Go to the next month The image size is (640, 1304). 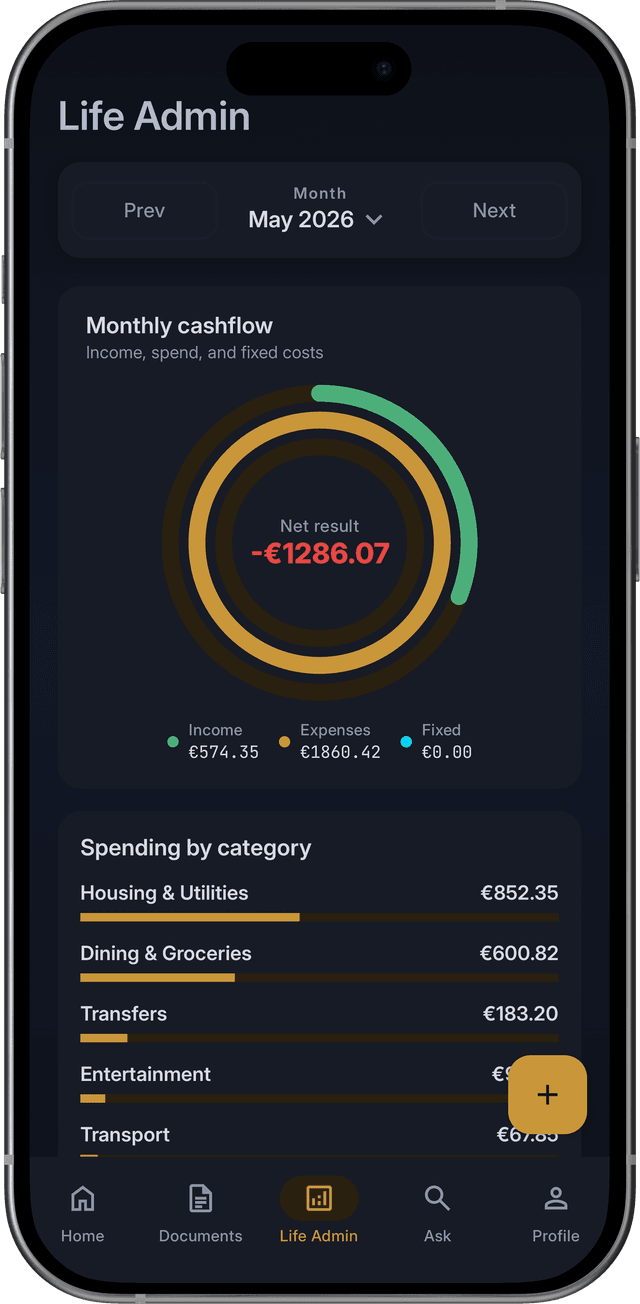pos(494,210)
